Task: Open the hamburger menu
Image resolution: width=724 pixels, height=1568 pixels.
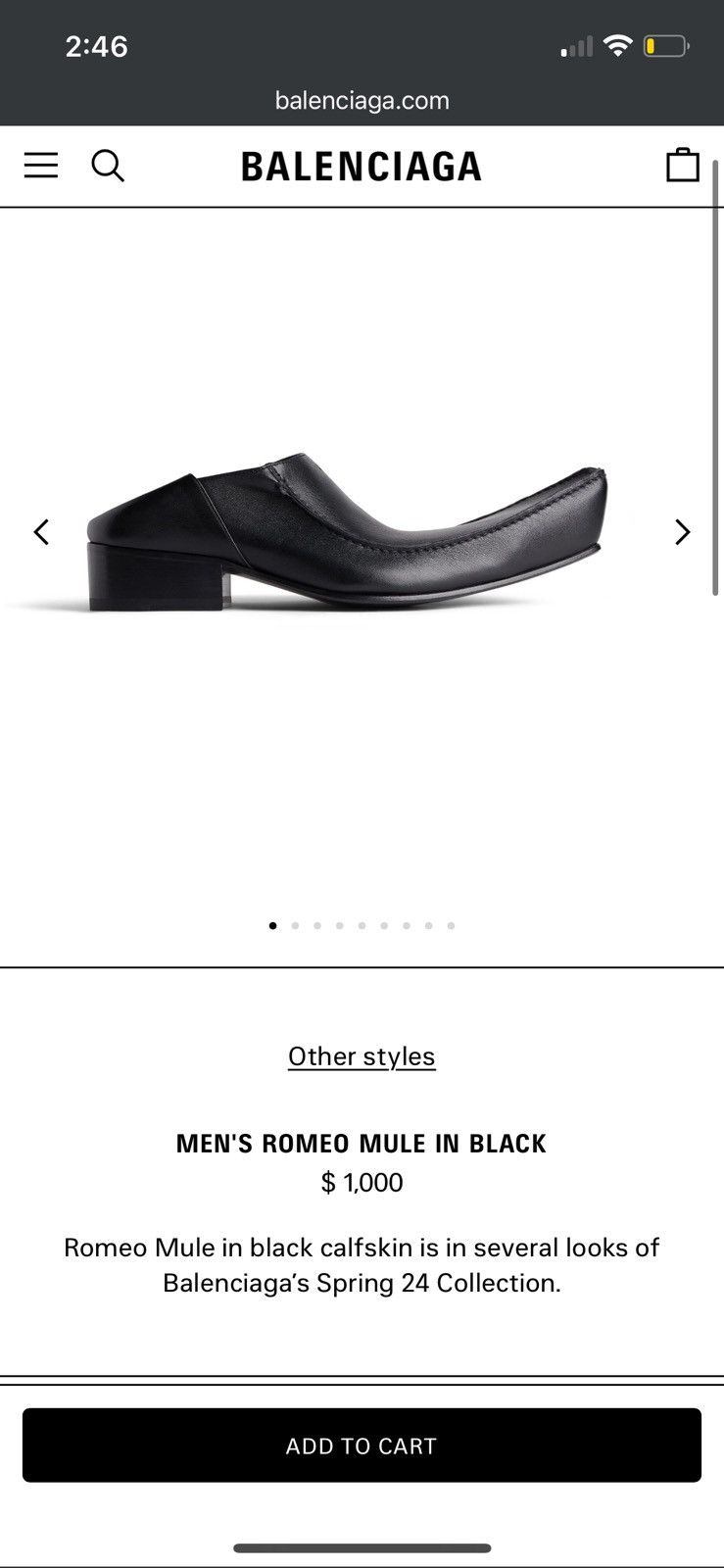Action: pos(41,166)
